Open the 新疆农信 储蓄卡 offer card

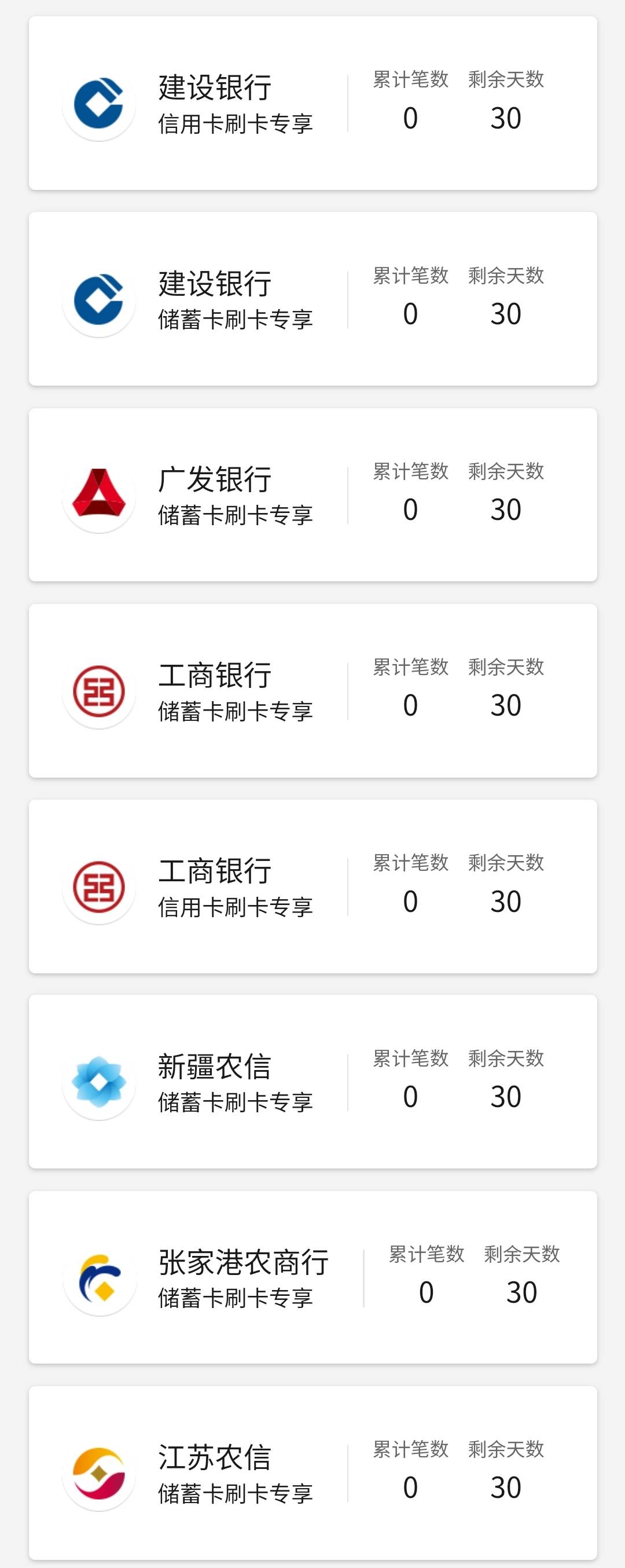coord(313,1082)
